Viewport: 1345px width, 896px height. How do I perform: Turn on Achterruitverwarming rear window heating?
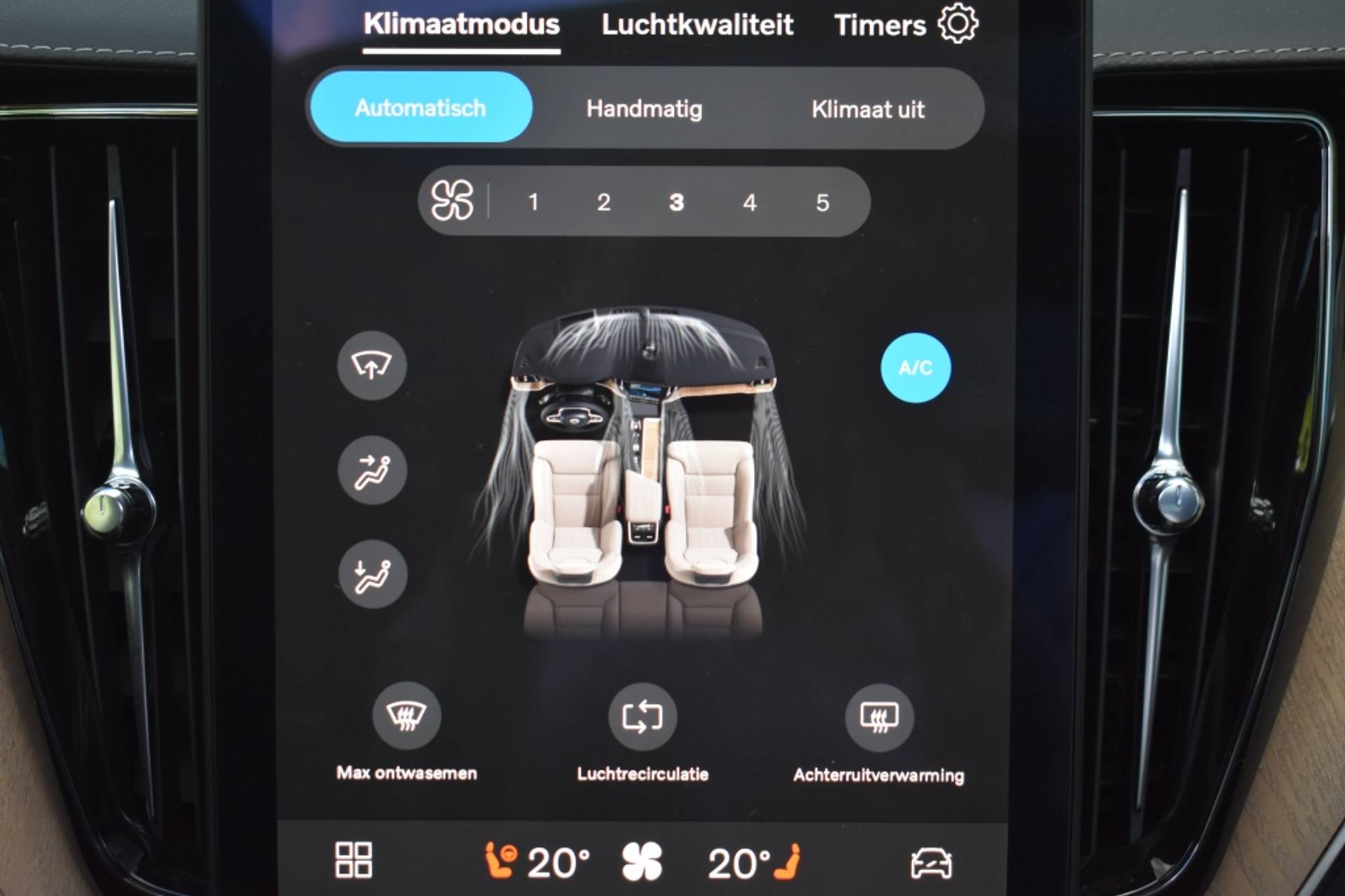tap(879, 717)
